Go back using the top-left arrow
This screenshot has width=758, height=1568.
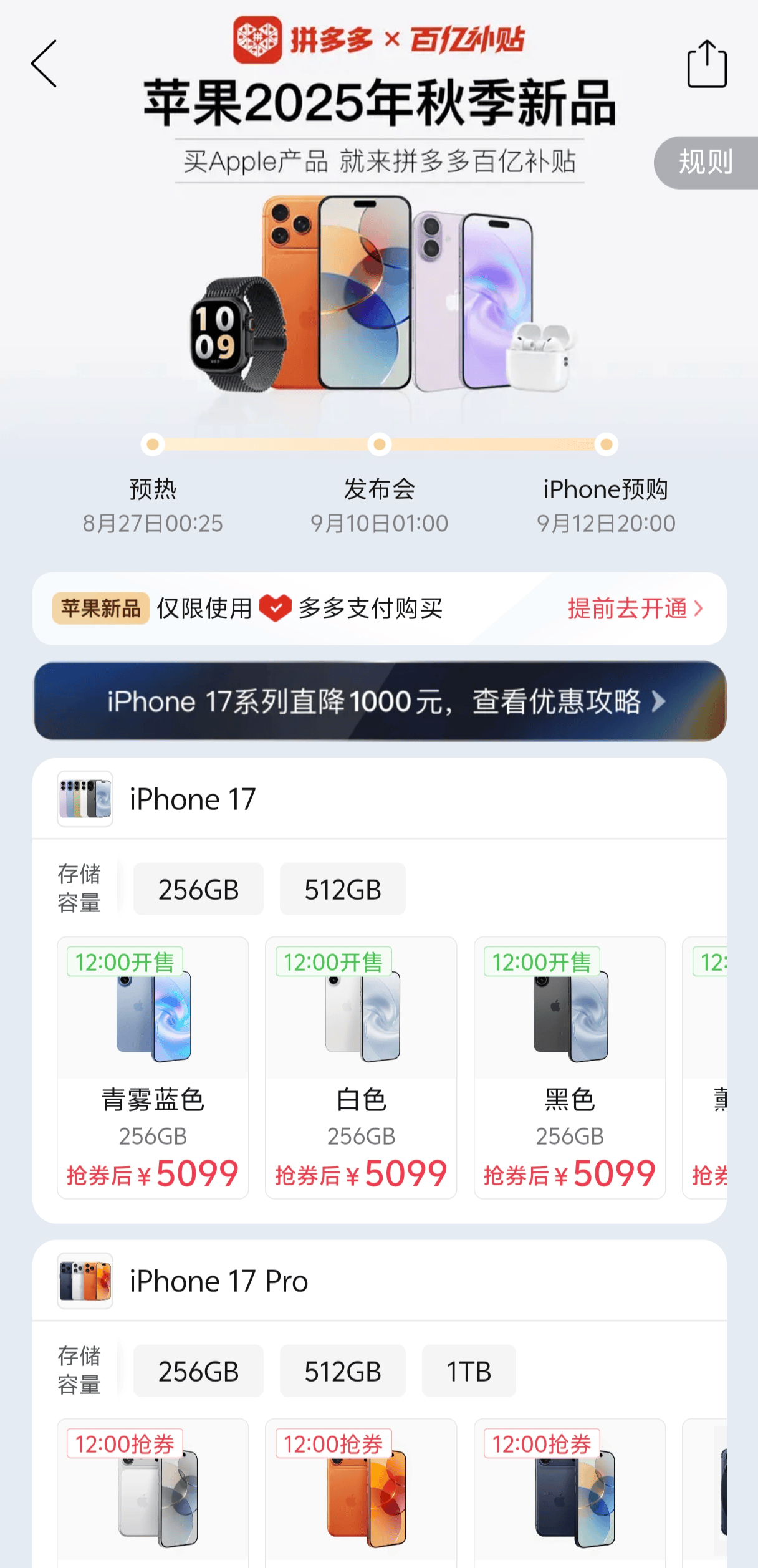point(44,64)
